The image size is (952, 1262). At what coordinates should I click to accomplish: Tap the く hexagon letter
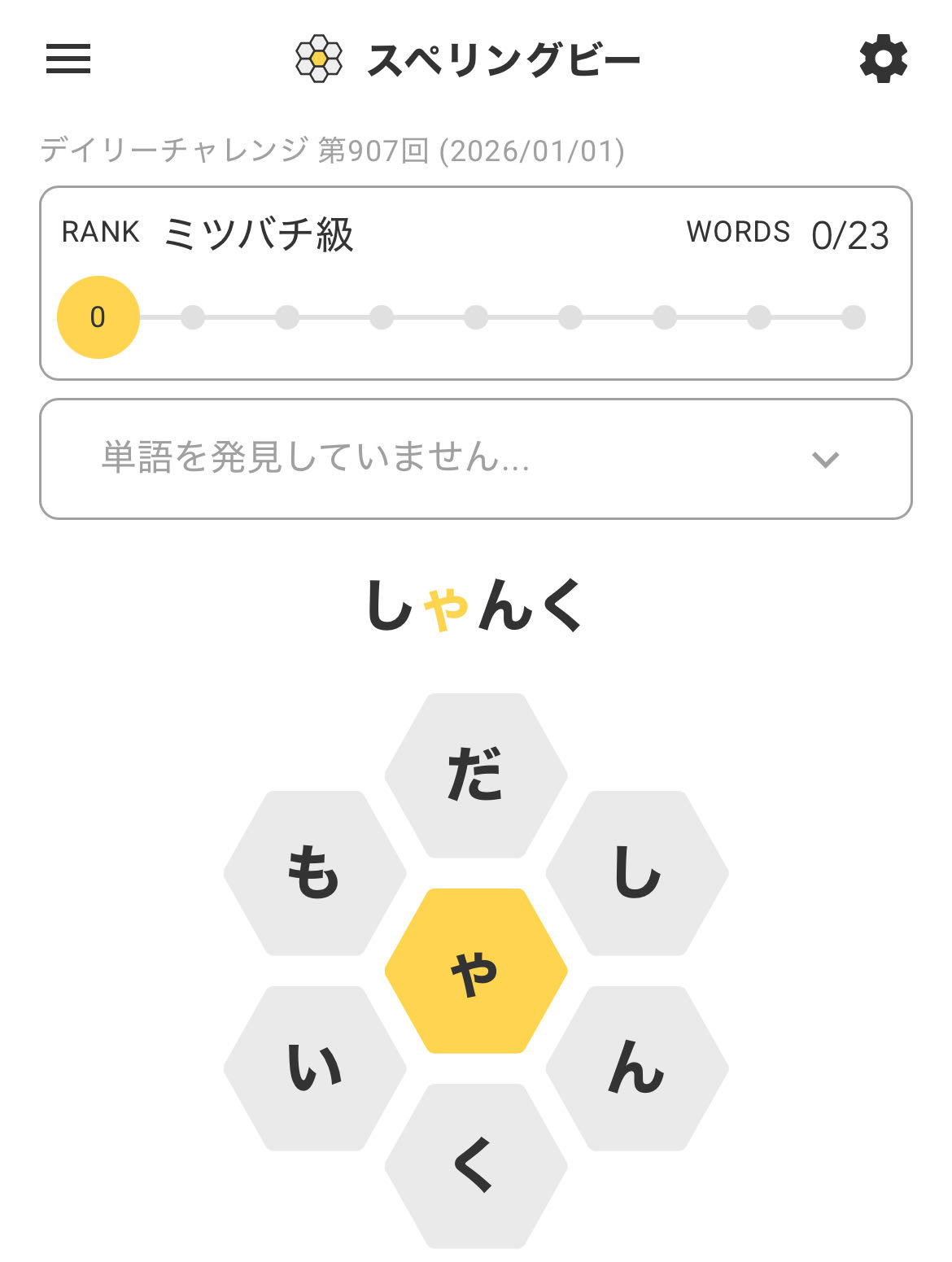pyautogui.click(x=476, y=1166)
